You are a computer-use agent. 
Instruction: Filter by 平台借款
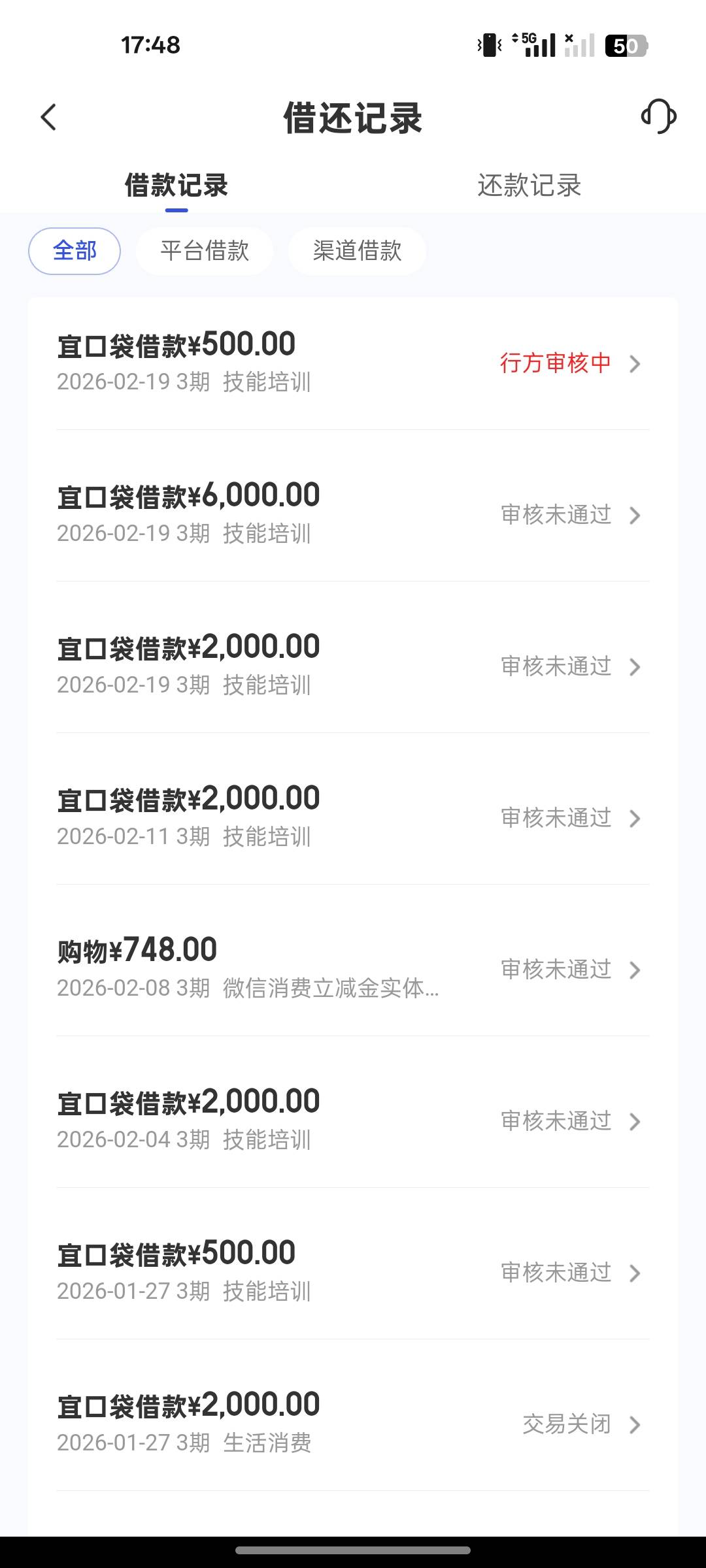(x=205, y=251)
